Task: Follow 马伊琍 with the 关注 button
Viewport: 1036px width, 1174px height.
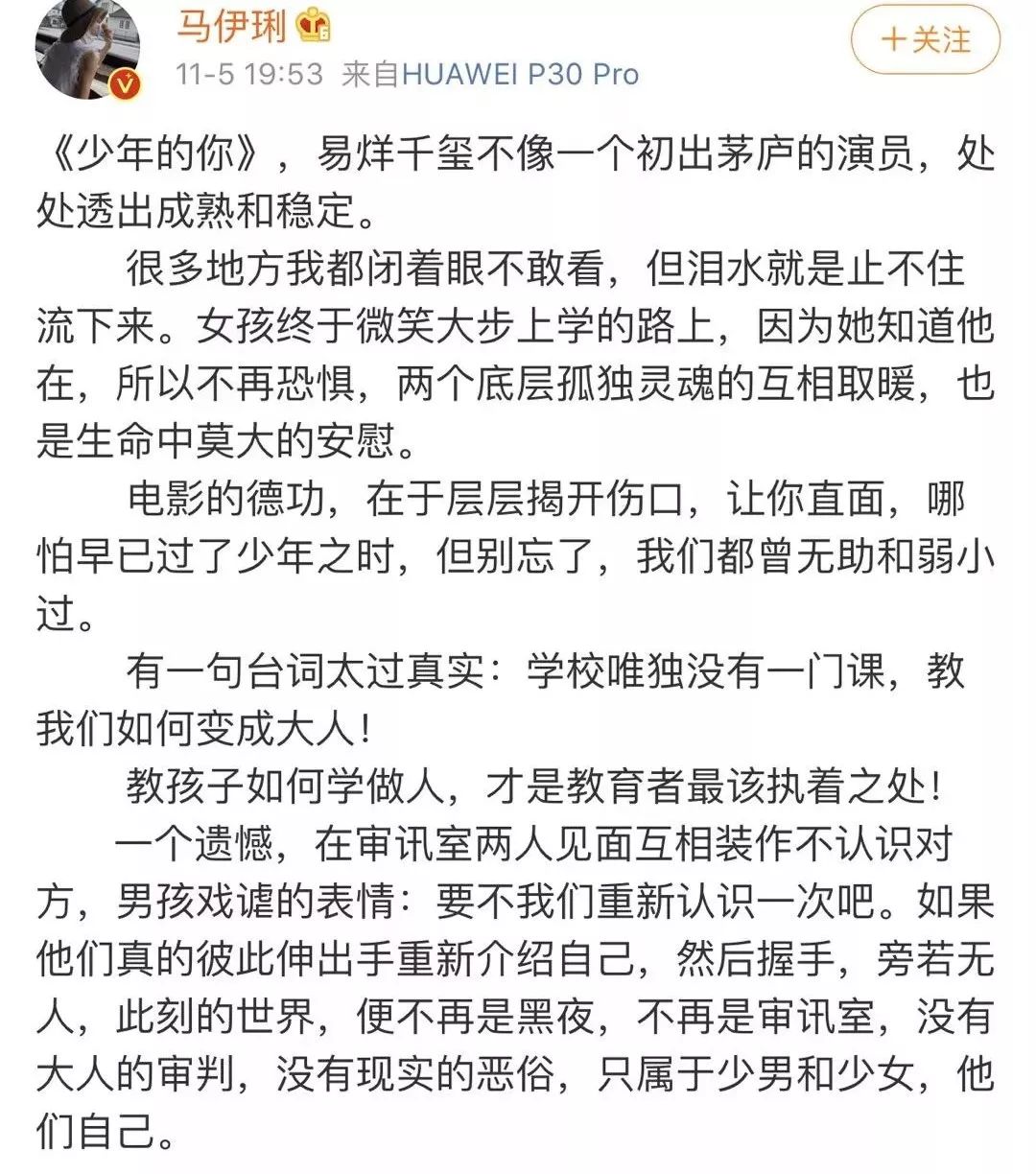Action: coord(925,40)
